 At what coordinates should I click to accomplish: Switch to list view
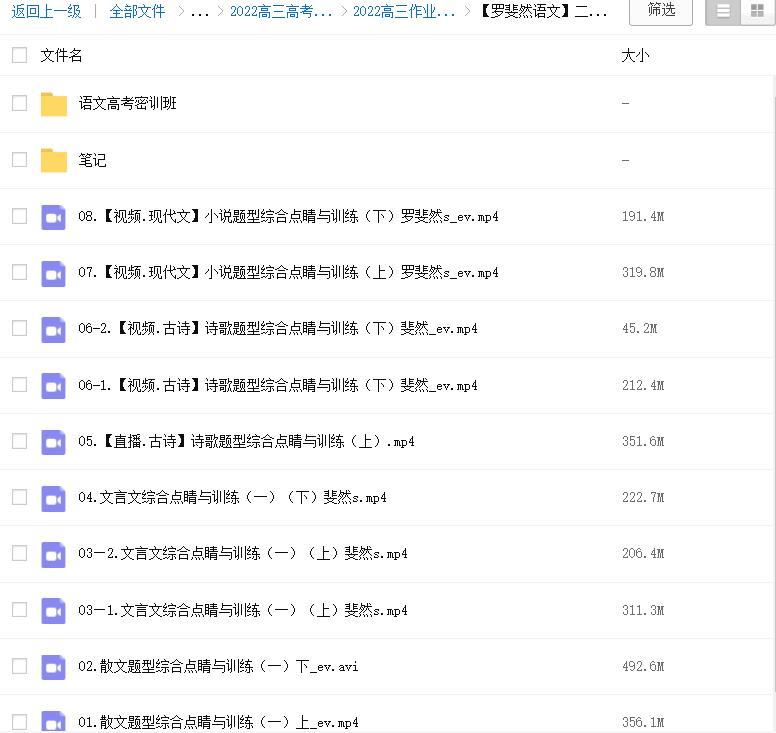coord(723,11)
